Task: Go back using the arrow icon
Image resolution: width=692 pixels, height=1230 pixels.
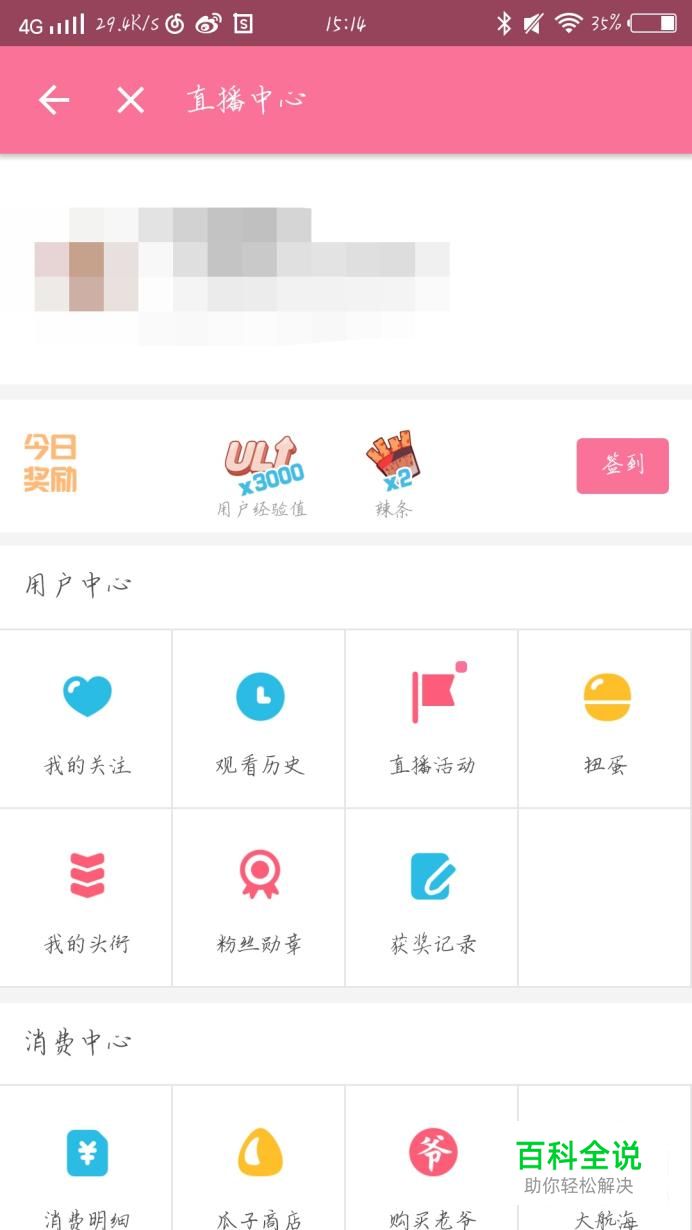Action: click(x=54, y=100)
